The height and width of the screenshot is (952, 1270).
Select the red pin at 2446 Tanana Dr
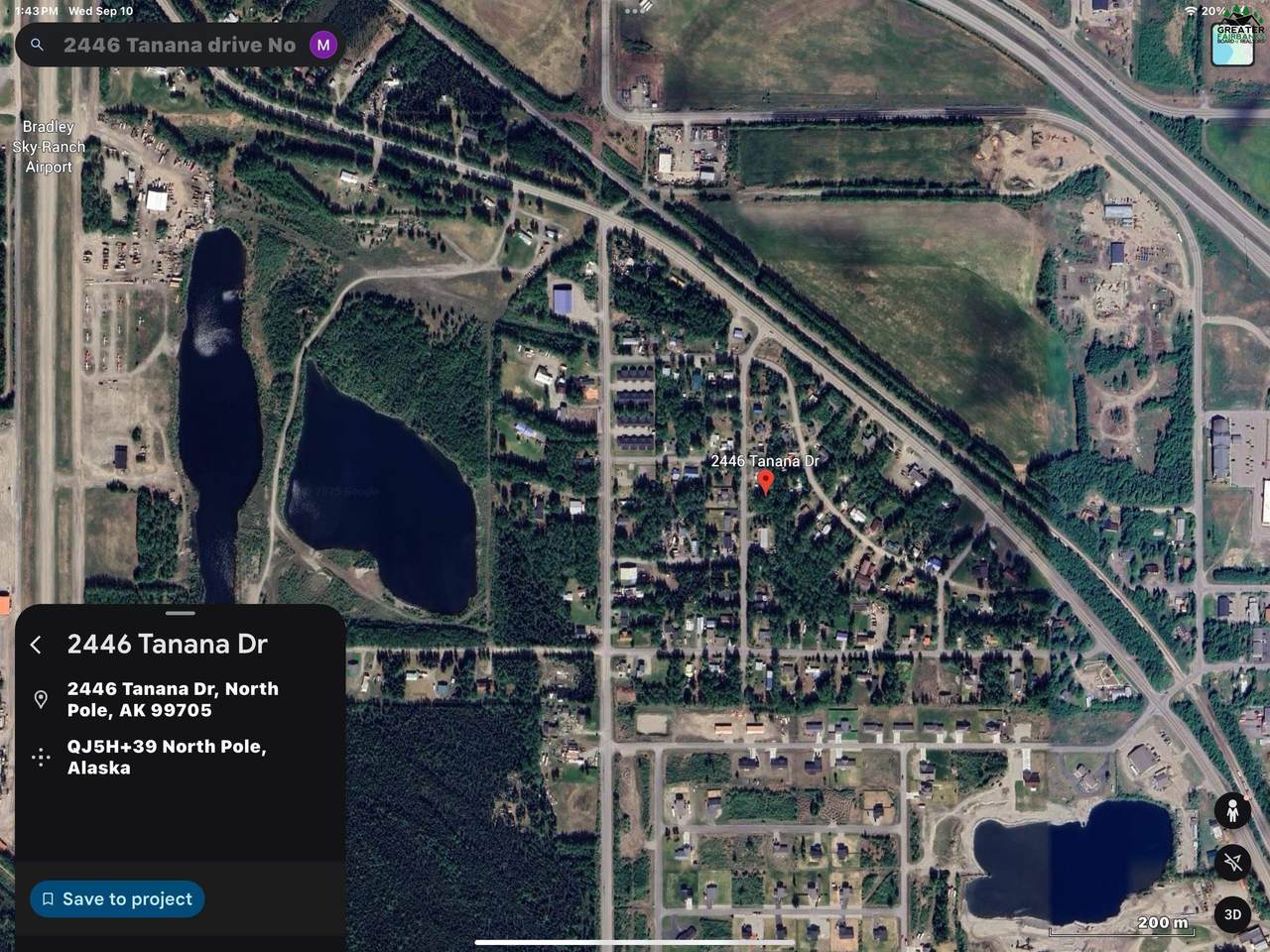pos(765,482)
